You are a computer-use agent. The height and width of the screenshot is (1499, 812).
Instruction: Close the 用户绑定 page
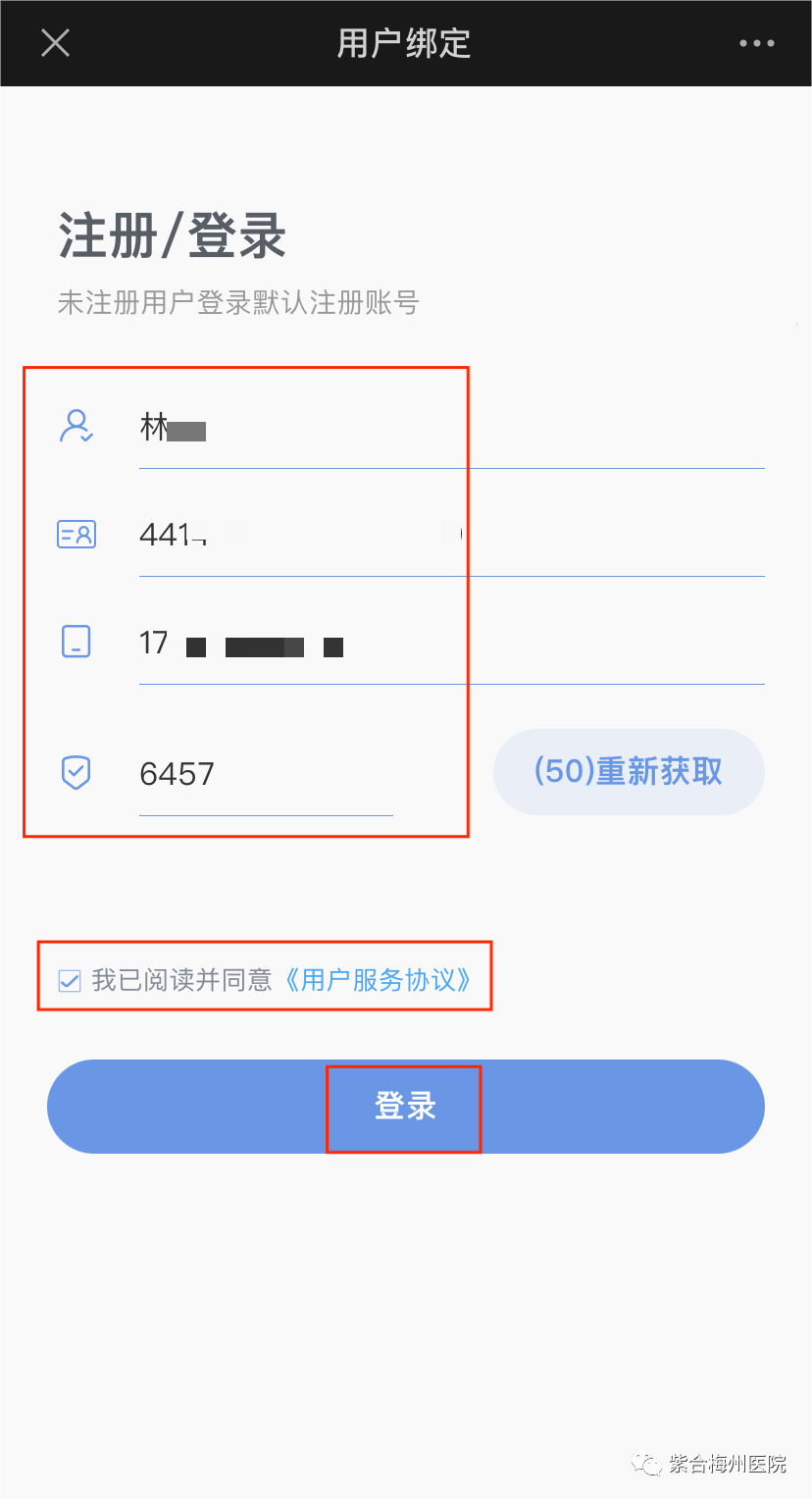55,43
